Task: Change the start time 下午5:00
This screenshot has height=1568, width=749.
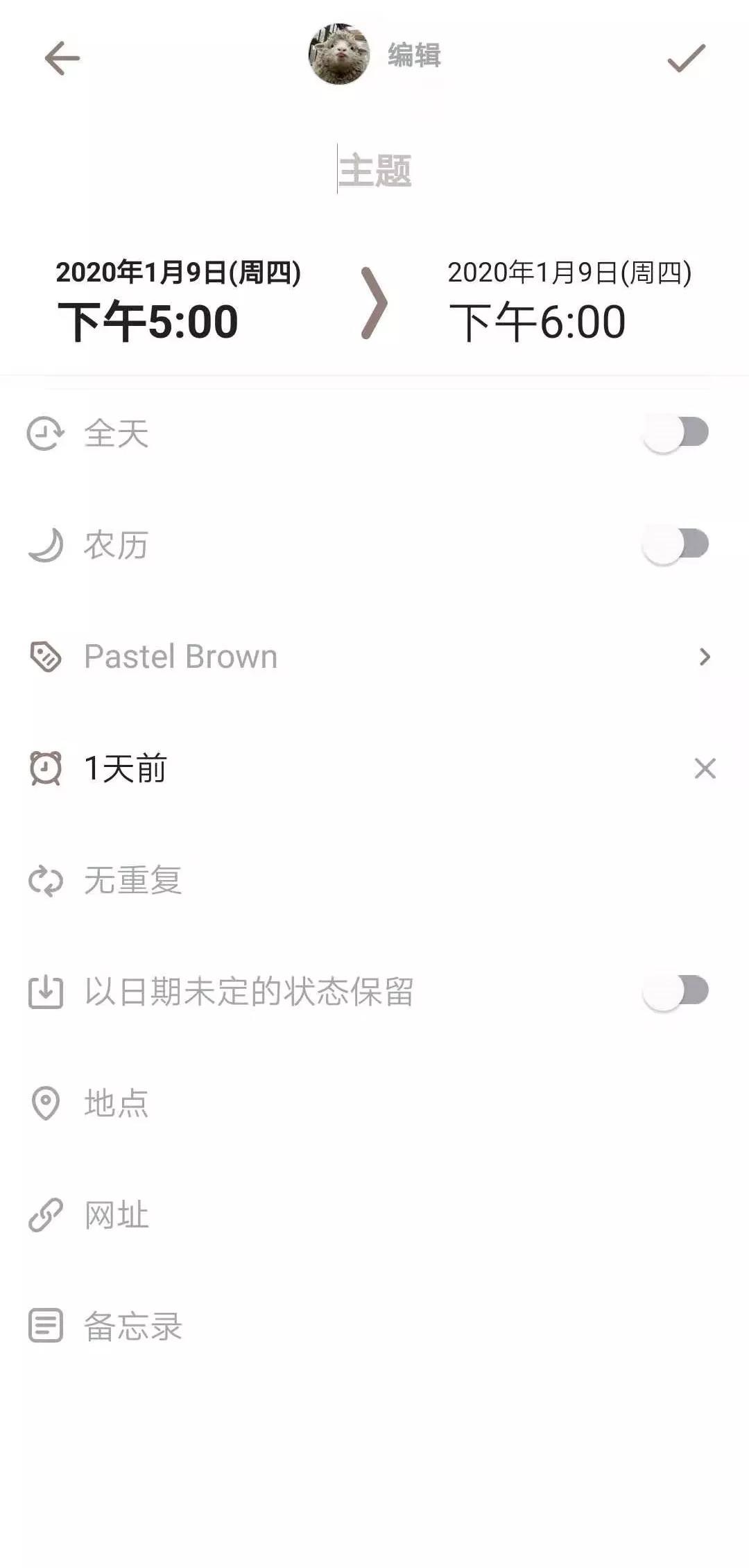Action: [148, 322]
